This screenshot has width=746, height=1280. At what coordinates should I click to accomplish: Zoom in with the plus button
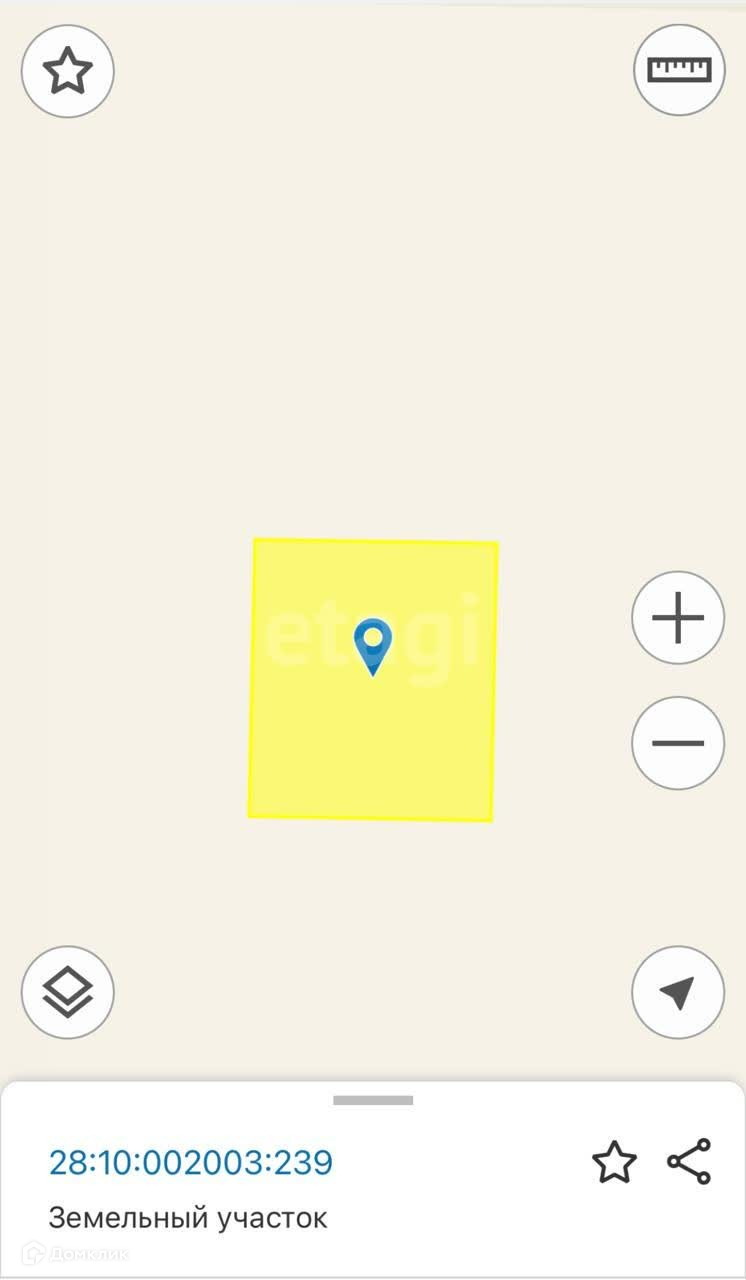click(x=678, y=618)
